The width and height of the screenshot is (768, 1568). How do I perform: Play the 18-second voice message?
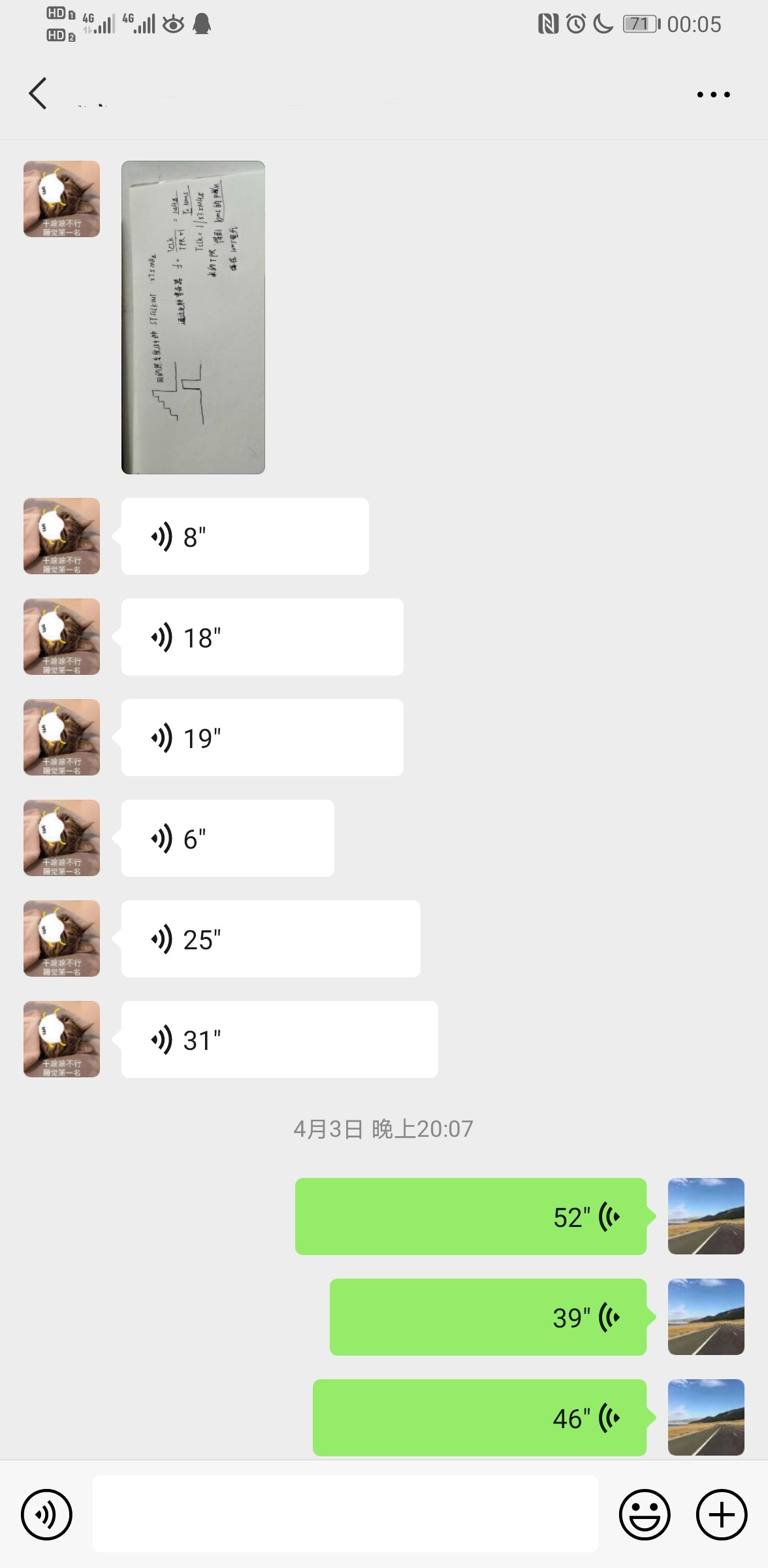tap(261, 637)
